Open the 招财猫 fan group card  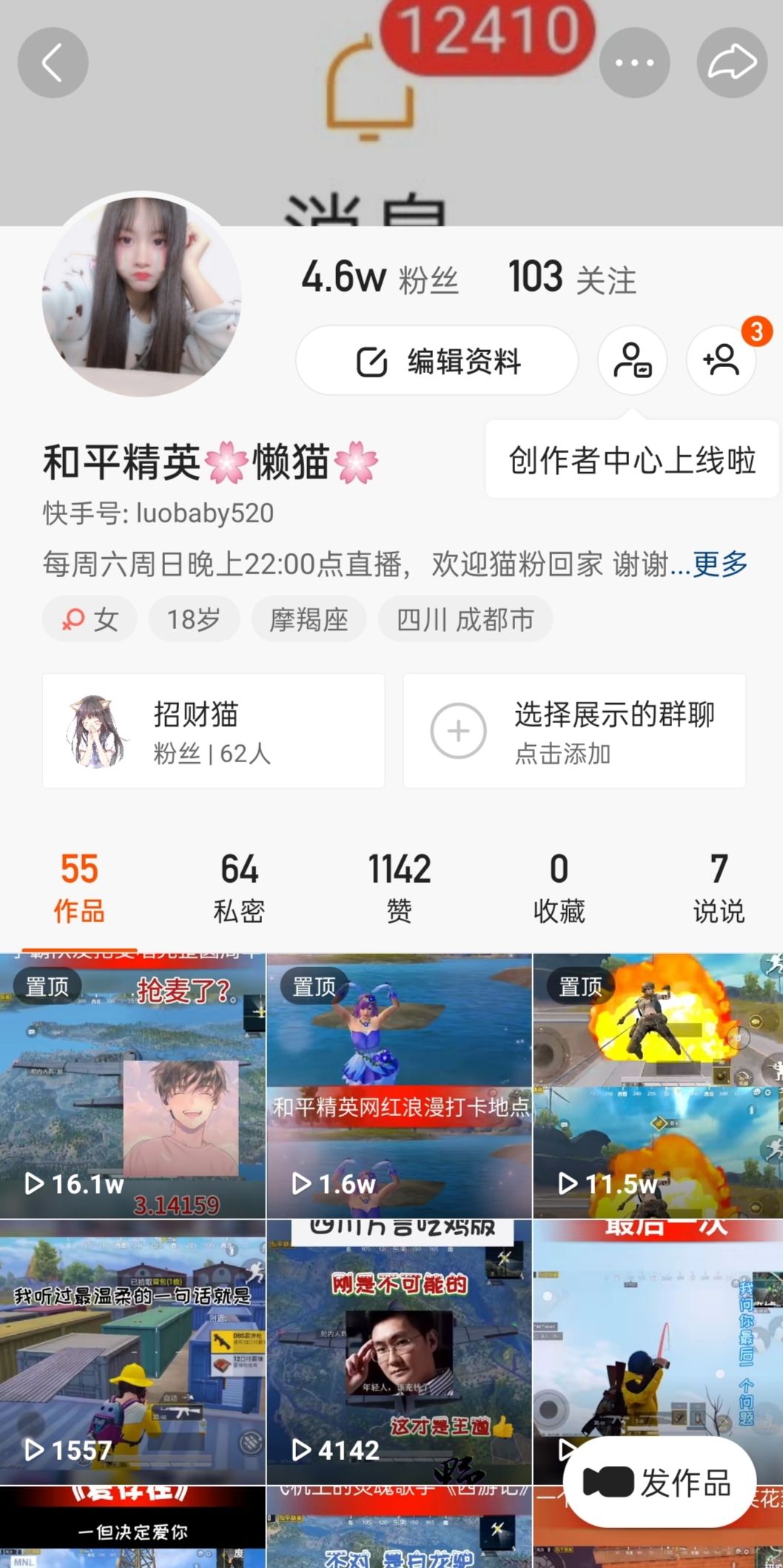[x=213, y=731]
